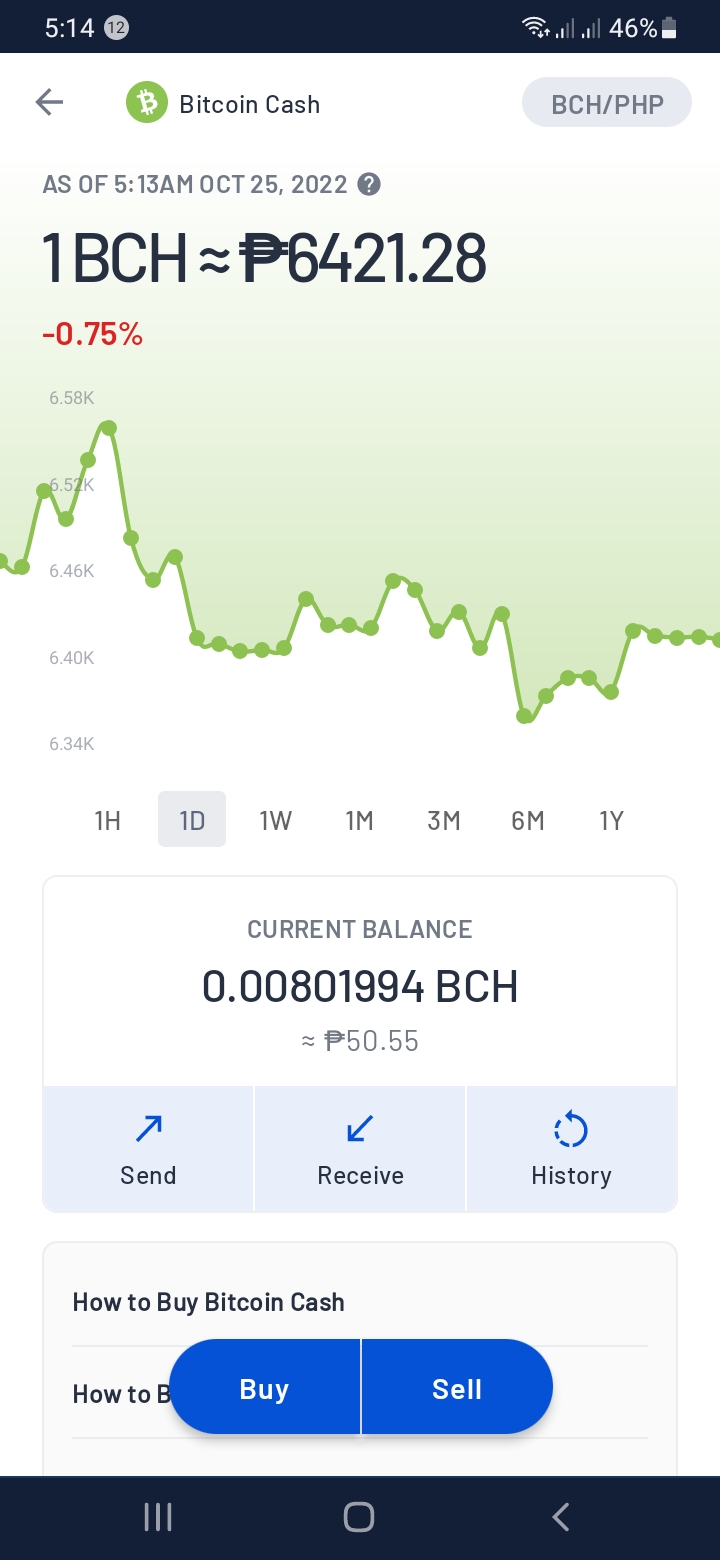Image resolution: width=720 pixels, height=1560 pixels.
Task: Send Bitcoin Cash from the wallet
Action: [148, 1149]
